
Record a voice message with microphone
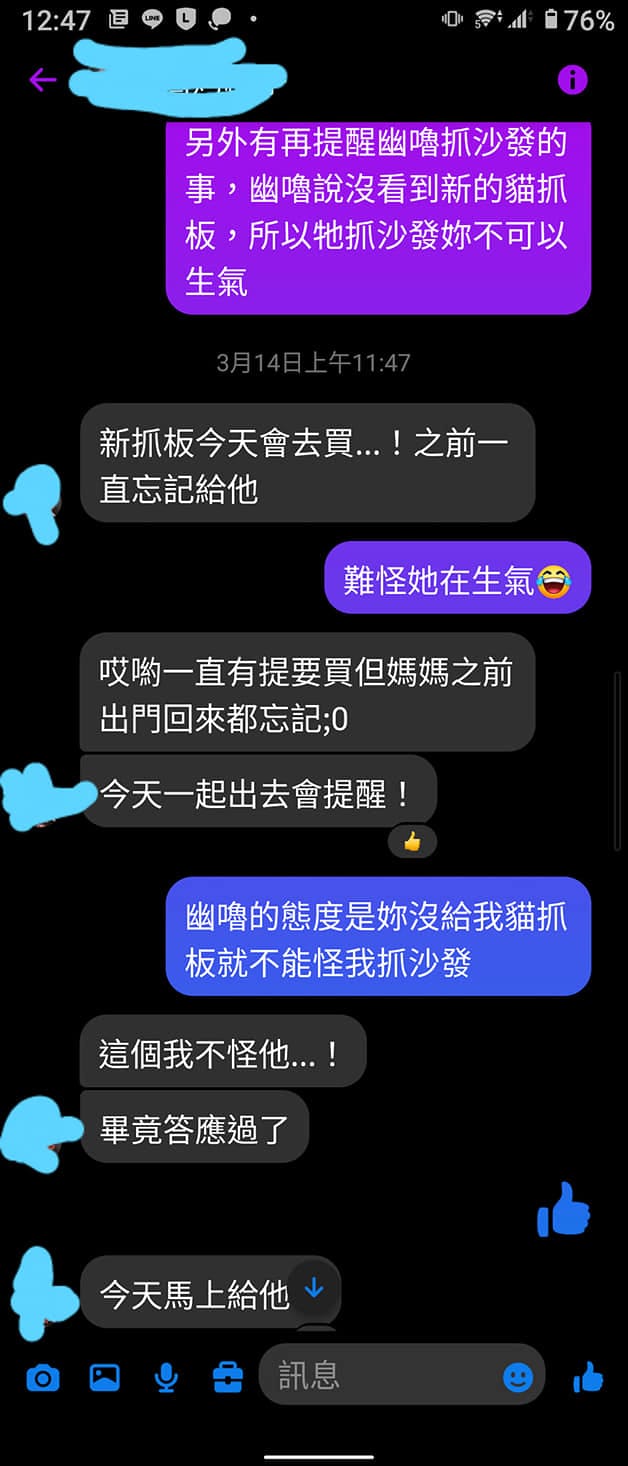(166, 1379)
